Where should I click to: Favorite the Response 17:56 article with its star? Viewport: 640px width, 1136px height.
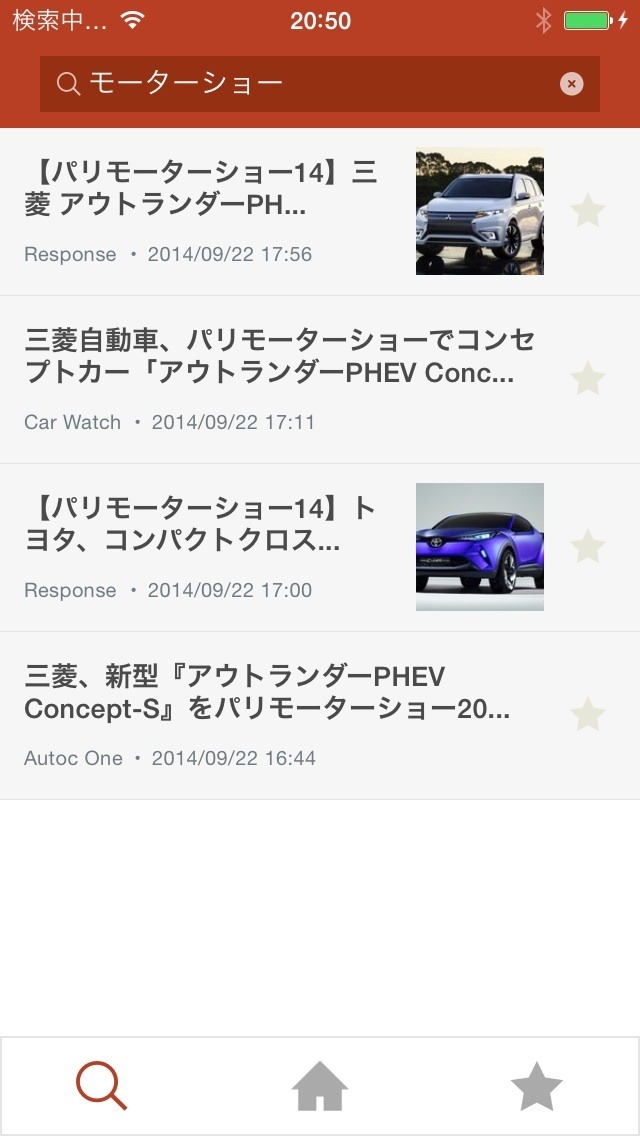[588, 211]
